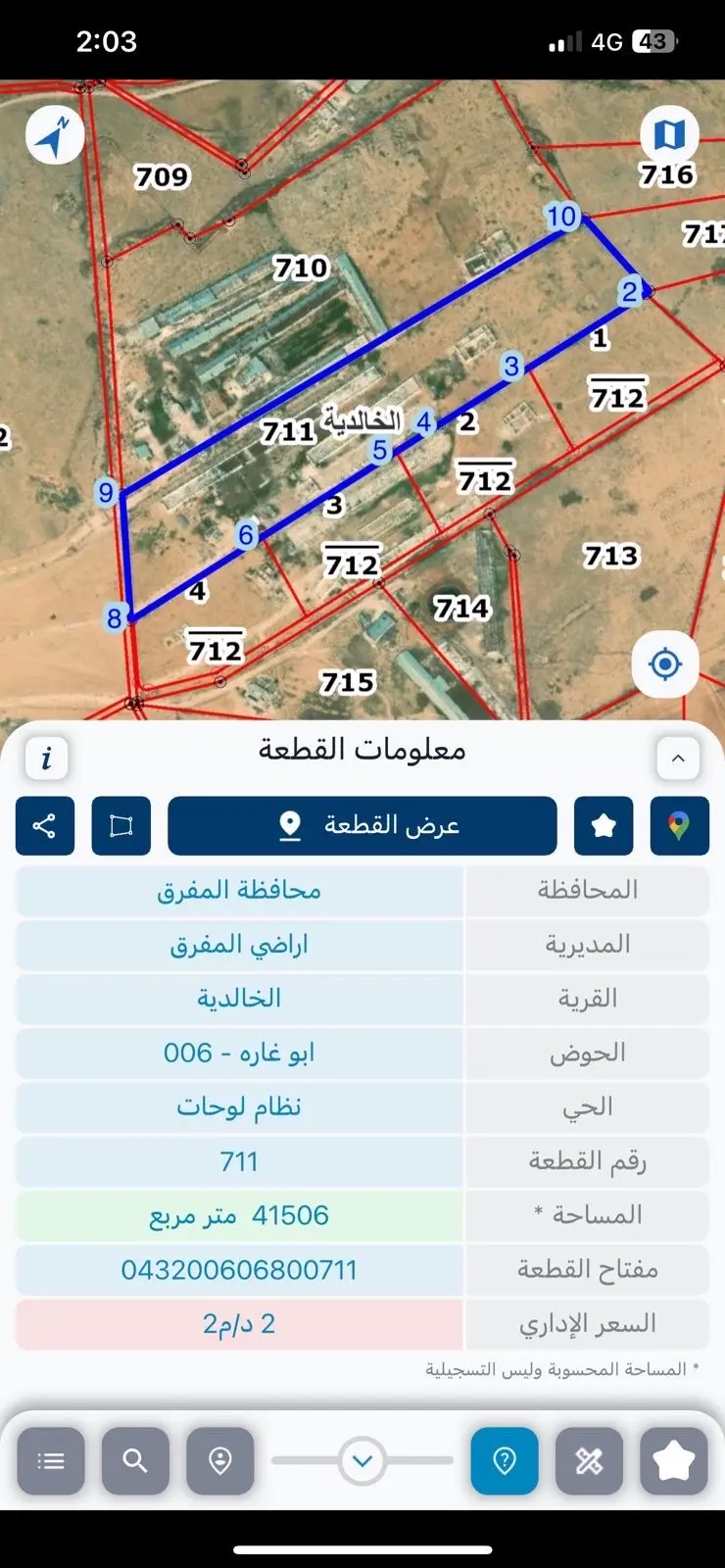The height and width of the screenshot is (1568, 725).
Task: Tap the parcel boundary outline icon
Action: click(x=121, y=825)
